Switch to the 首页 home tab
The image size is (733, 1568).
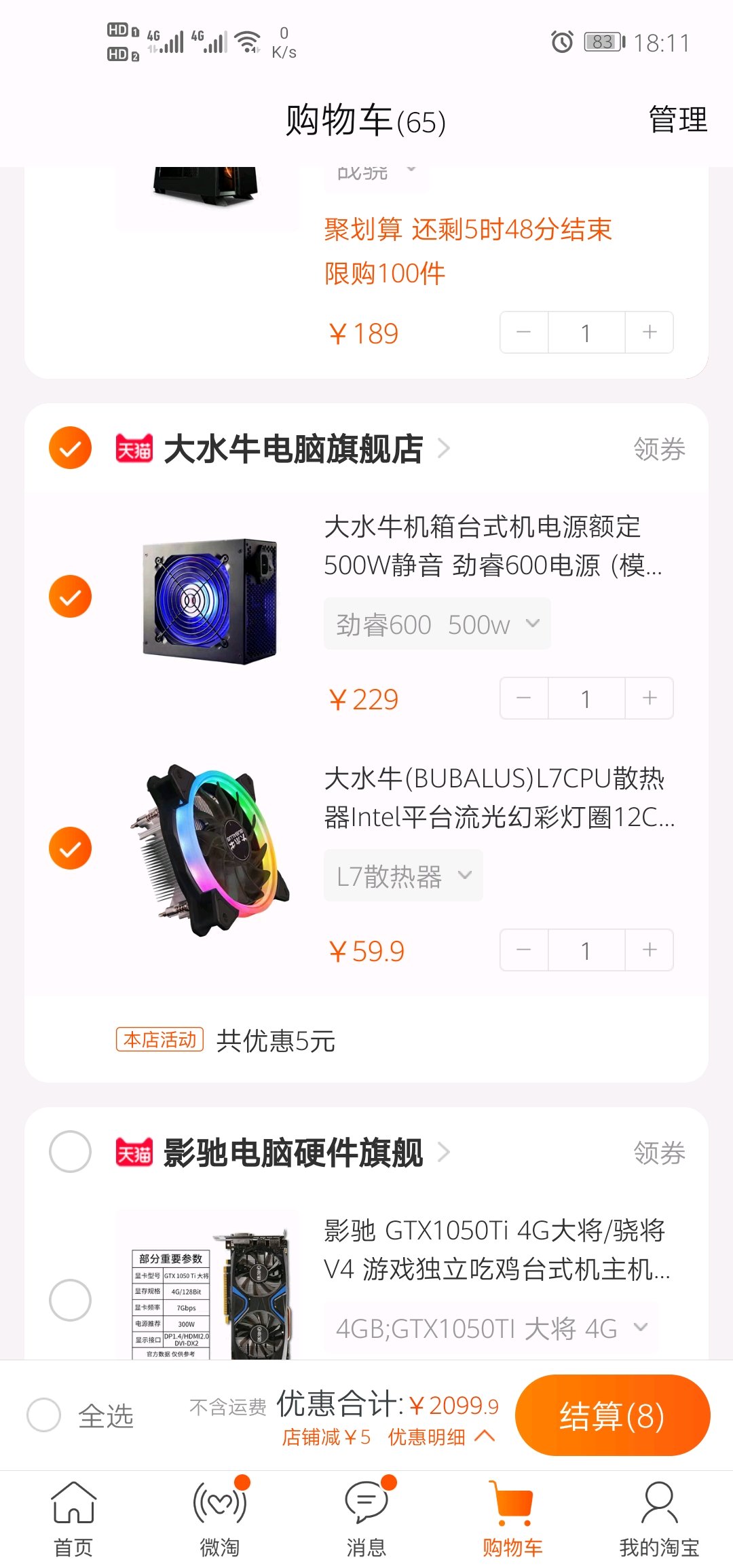(73, 1519)
